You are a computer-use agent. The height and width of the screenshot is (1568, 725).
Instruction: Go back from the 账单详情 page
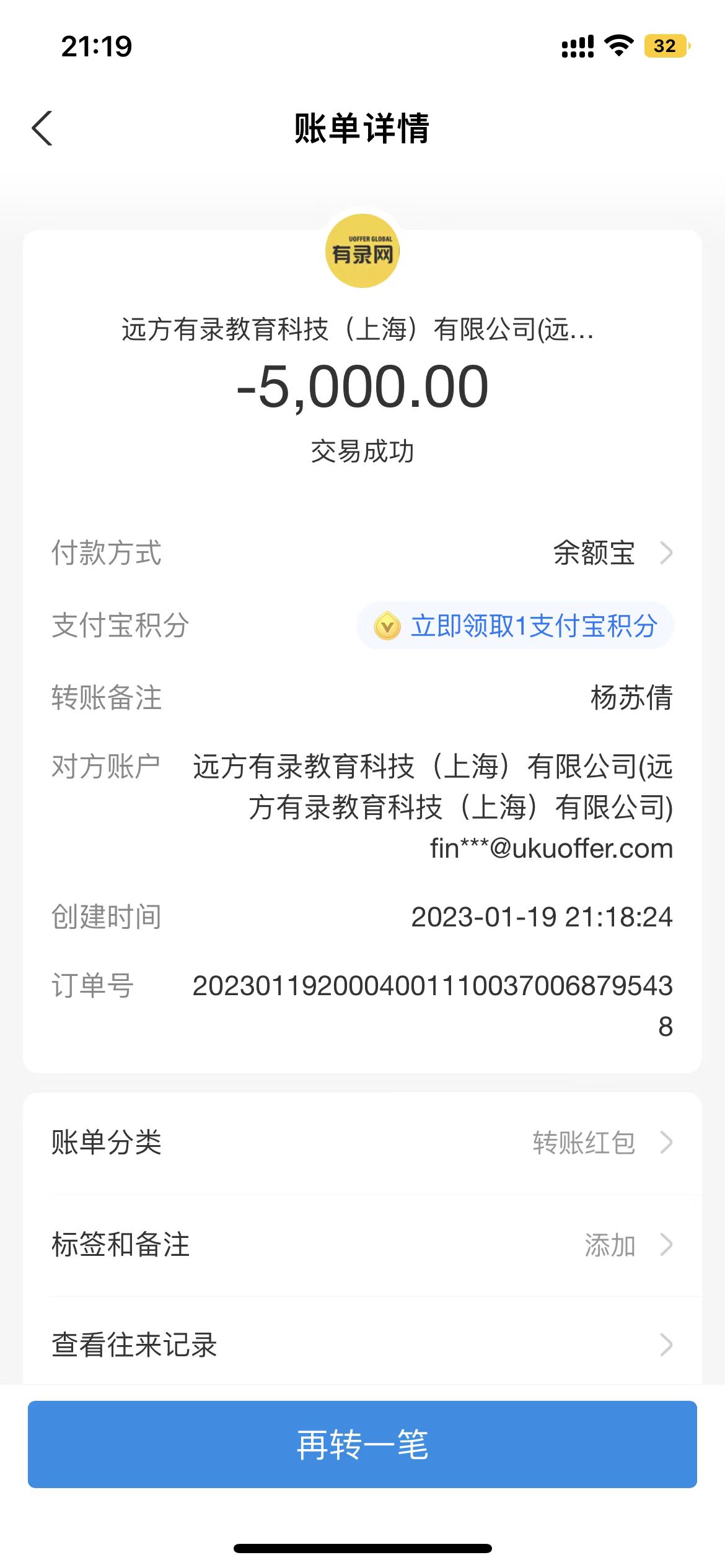[x=42, y=129]
